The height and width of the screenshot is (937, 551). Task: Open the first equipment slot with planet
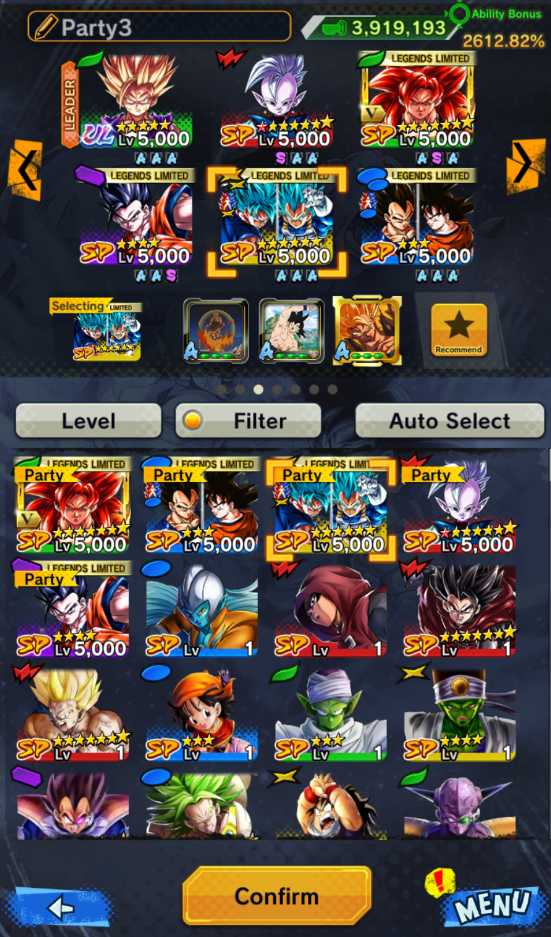click(216, 331)
